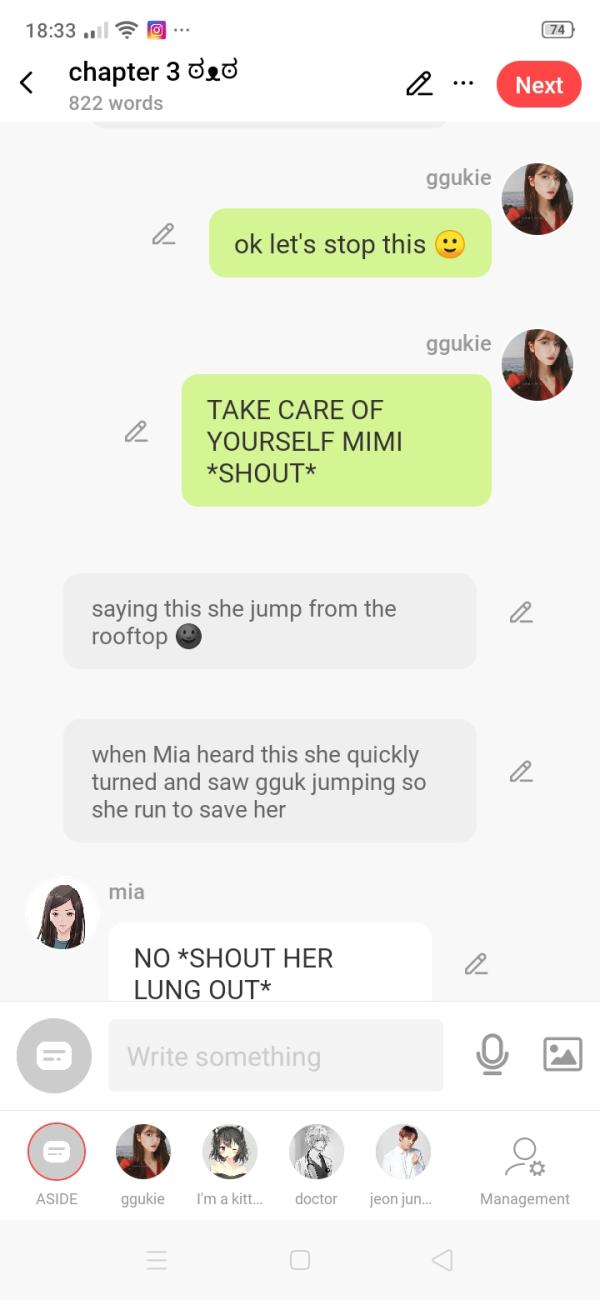The height and width of the screenshot is (1300, 600).
Task: Record audio with the microphone icon
Action: 492,1055
